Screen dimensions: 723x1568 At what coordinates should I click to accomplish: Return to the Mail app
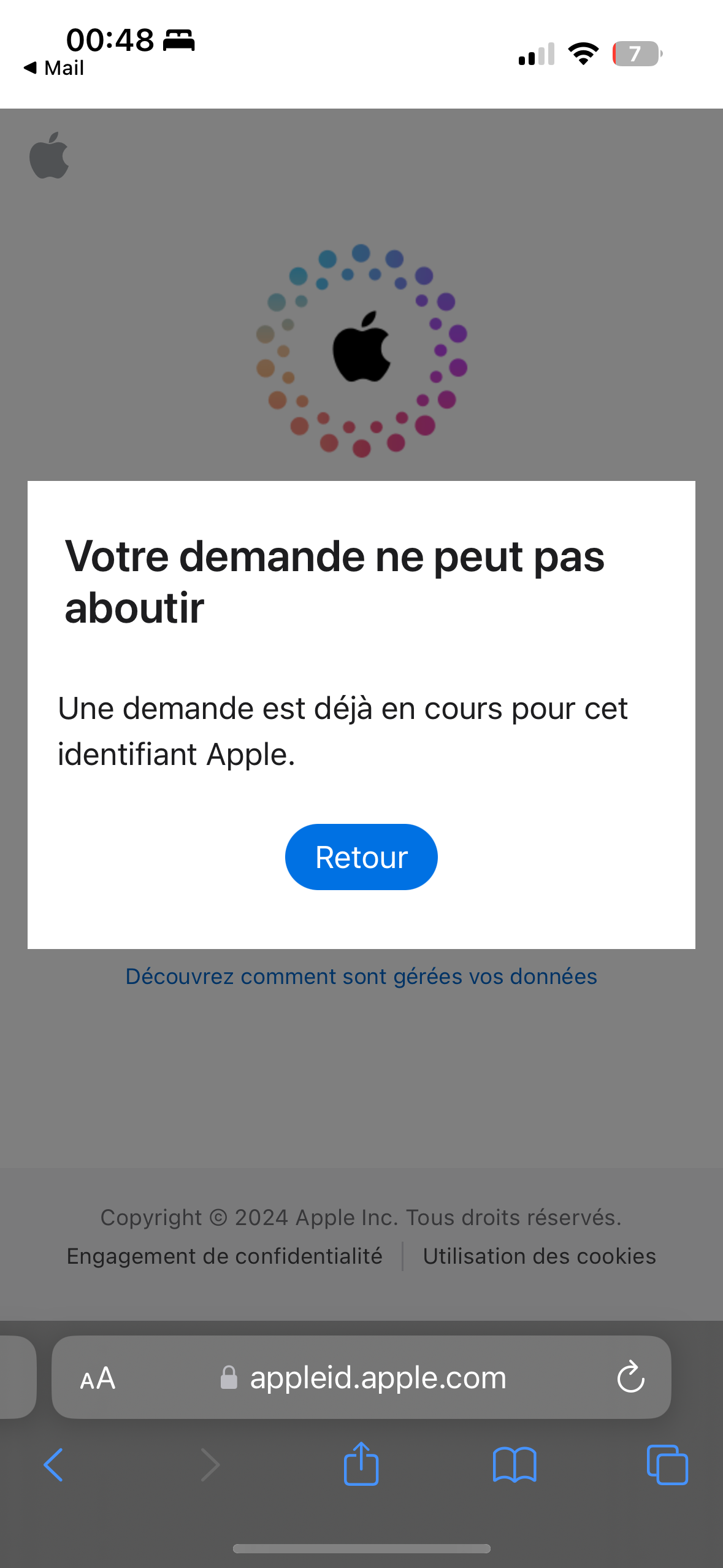coord(54,67)
